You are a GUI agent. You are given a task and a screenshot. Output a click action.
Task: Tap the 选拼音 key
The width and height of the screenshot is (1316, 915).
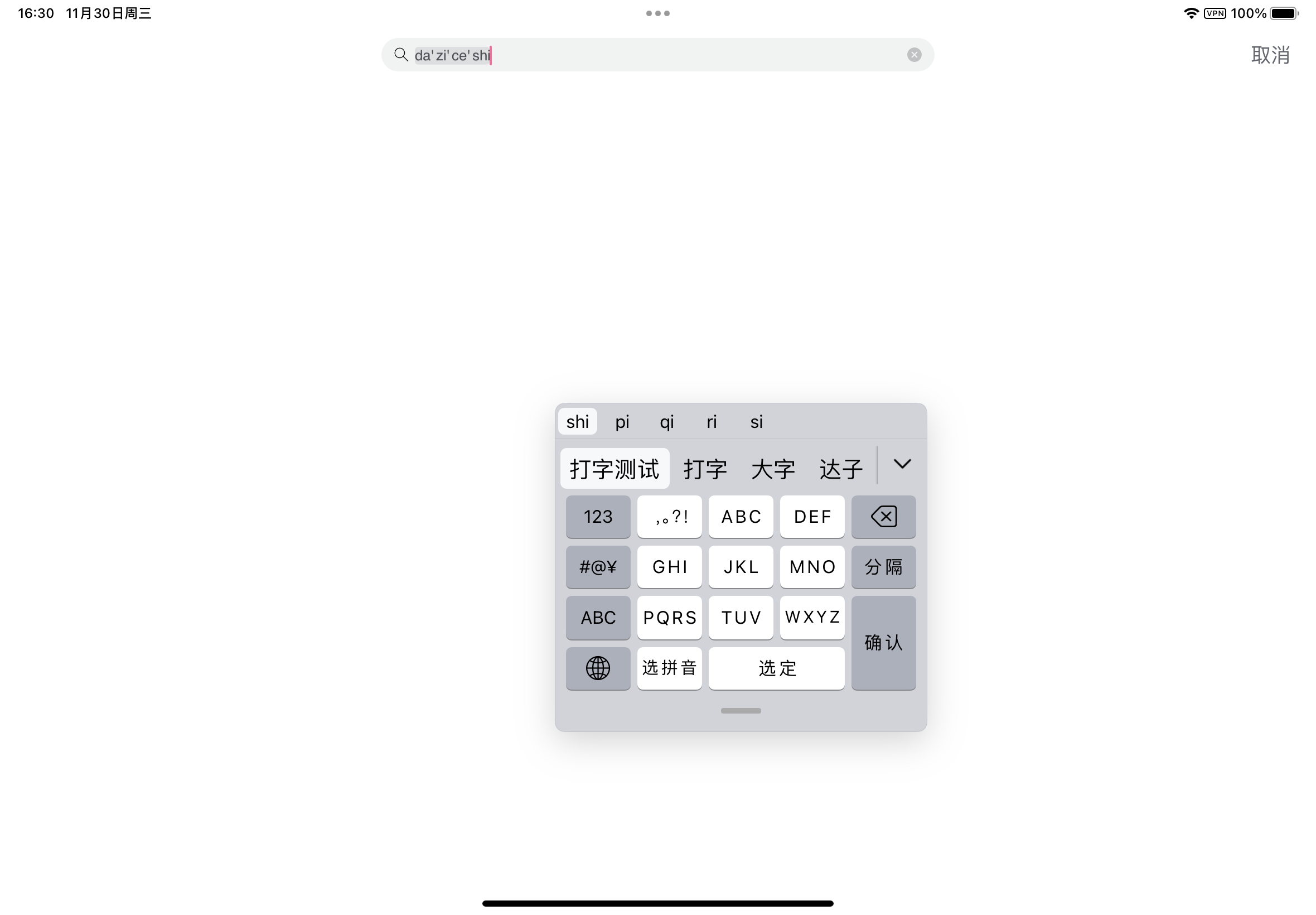[x=669, y=668]
